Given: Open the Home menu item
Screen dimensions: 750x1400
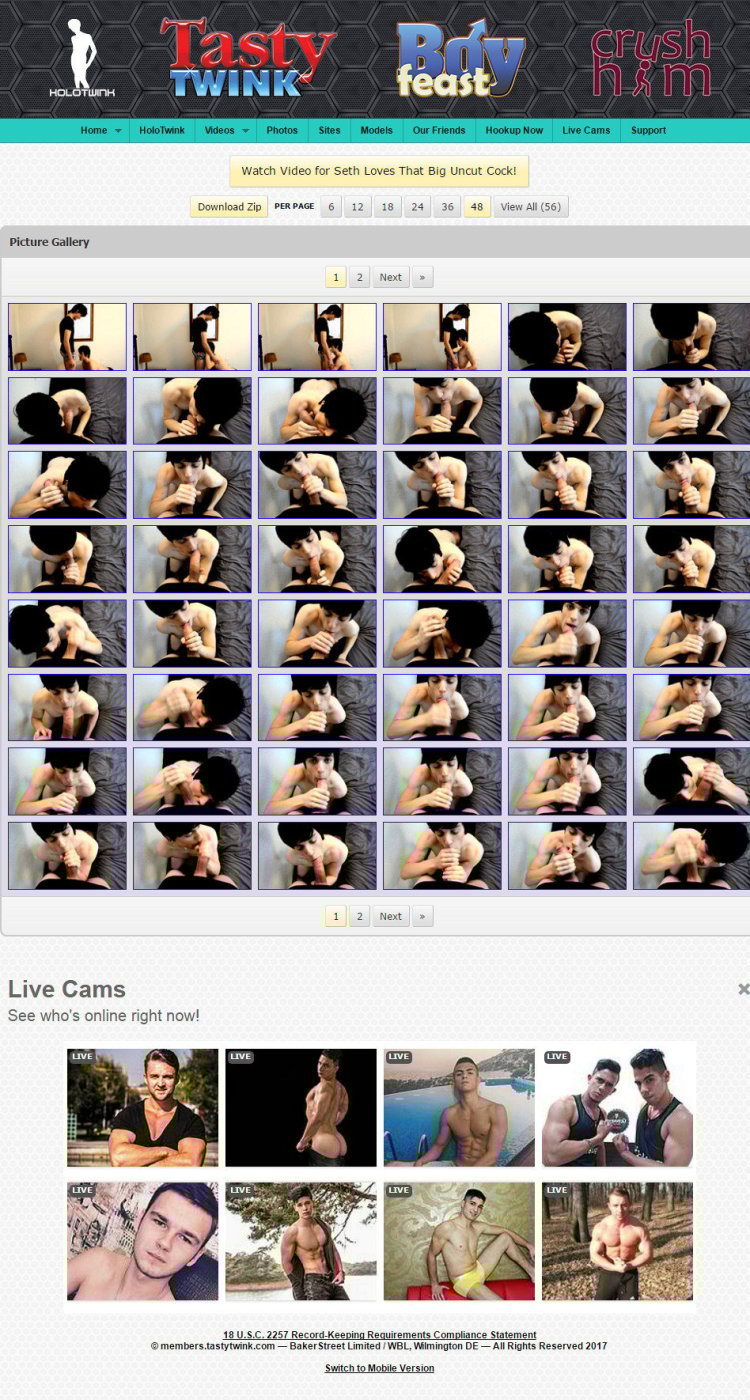Looking at the screenshot, I should [101, 130].
